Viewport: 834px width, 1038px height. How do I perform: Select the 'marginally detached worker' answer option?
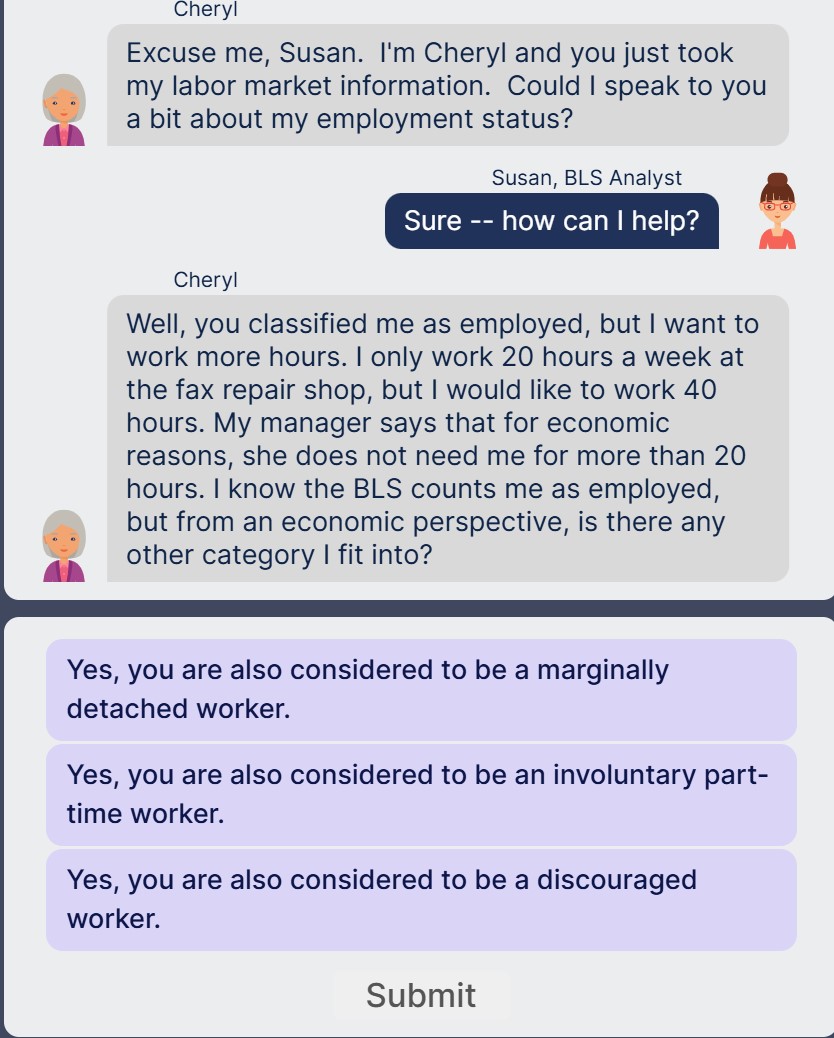point(421,689)
